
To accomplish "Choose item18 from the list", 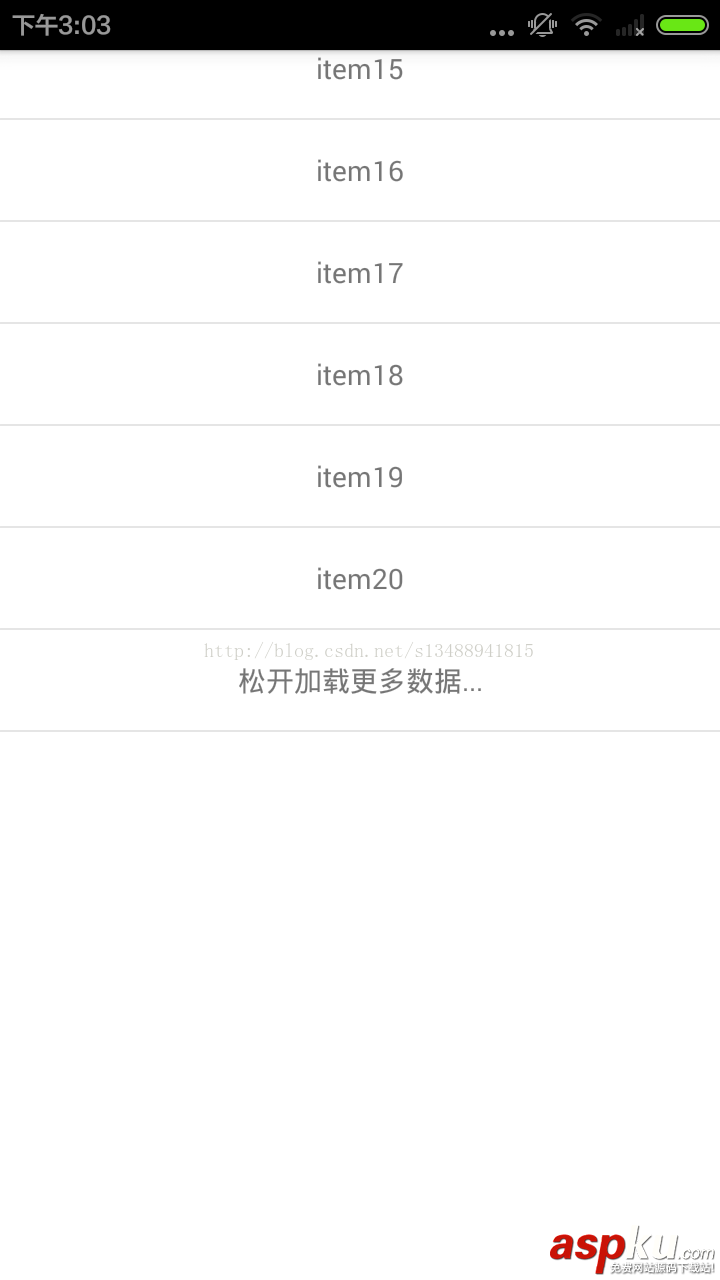I will pyautogui.click(x=359, y=376).
